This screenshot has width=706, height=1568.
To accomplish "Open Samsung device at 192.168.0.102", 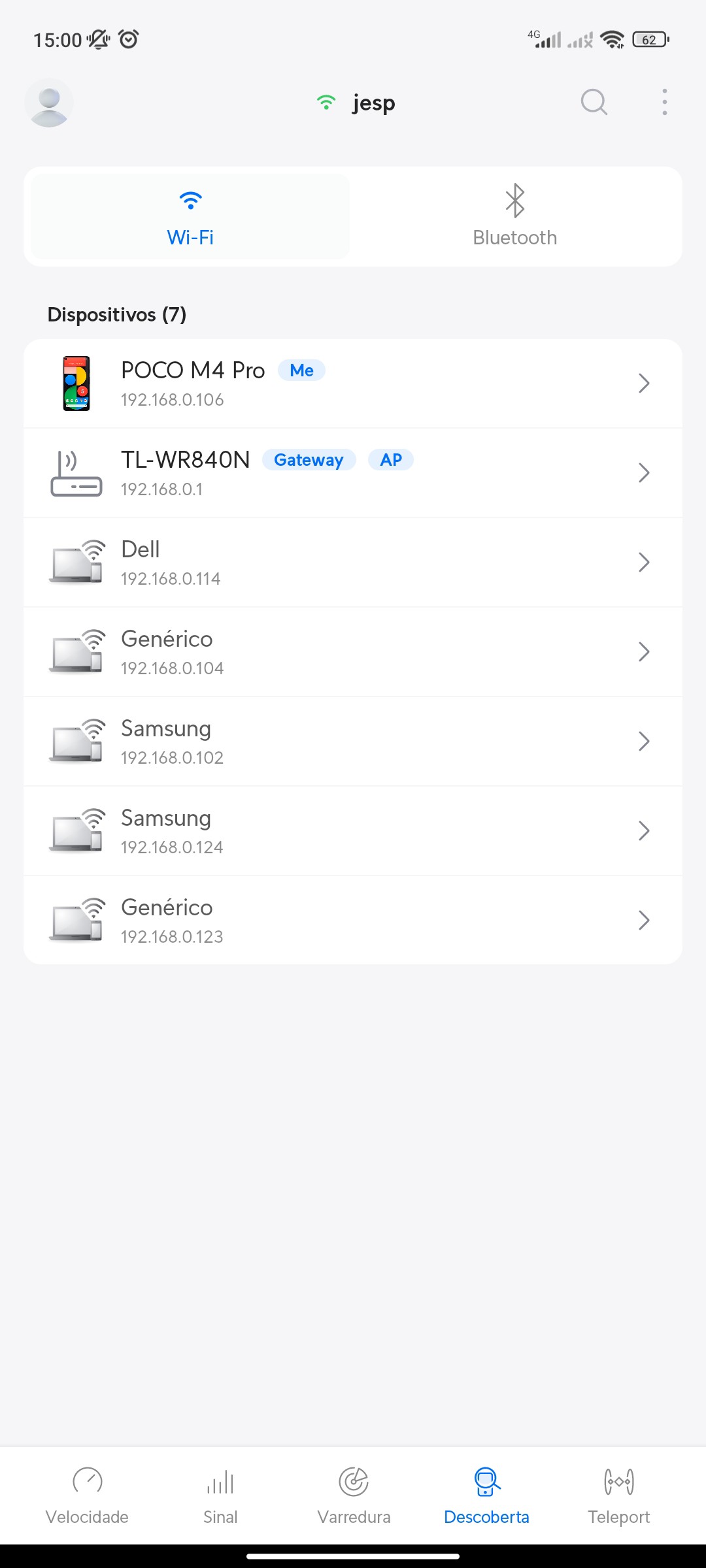I will click(353, 742).
